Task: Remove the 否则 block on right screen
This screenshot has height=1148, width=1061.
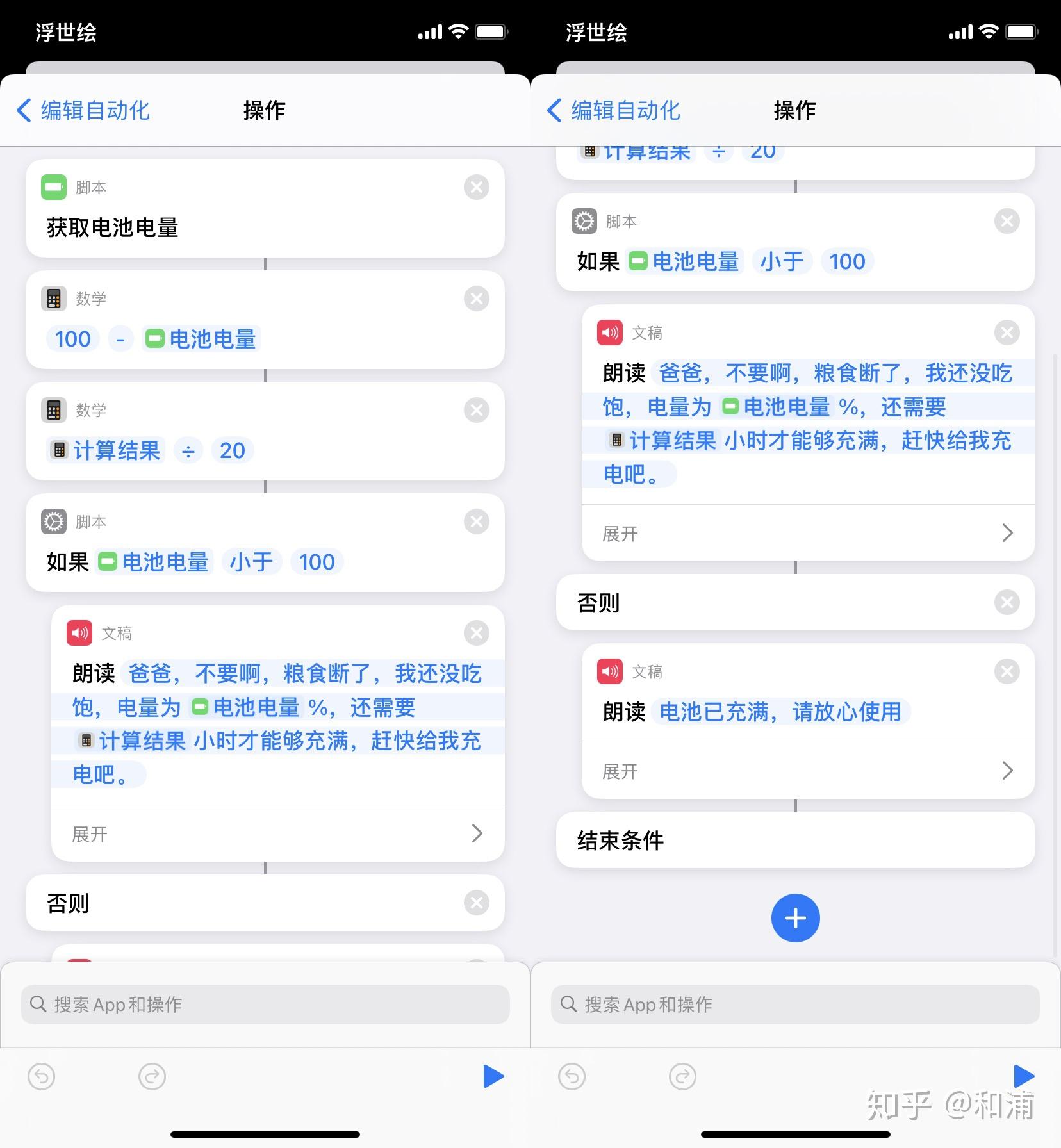Action: click(x=1007, y=602)
